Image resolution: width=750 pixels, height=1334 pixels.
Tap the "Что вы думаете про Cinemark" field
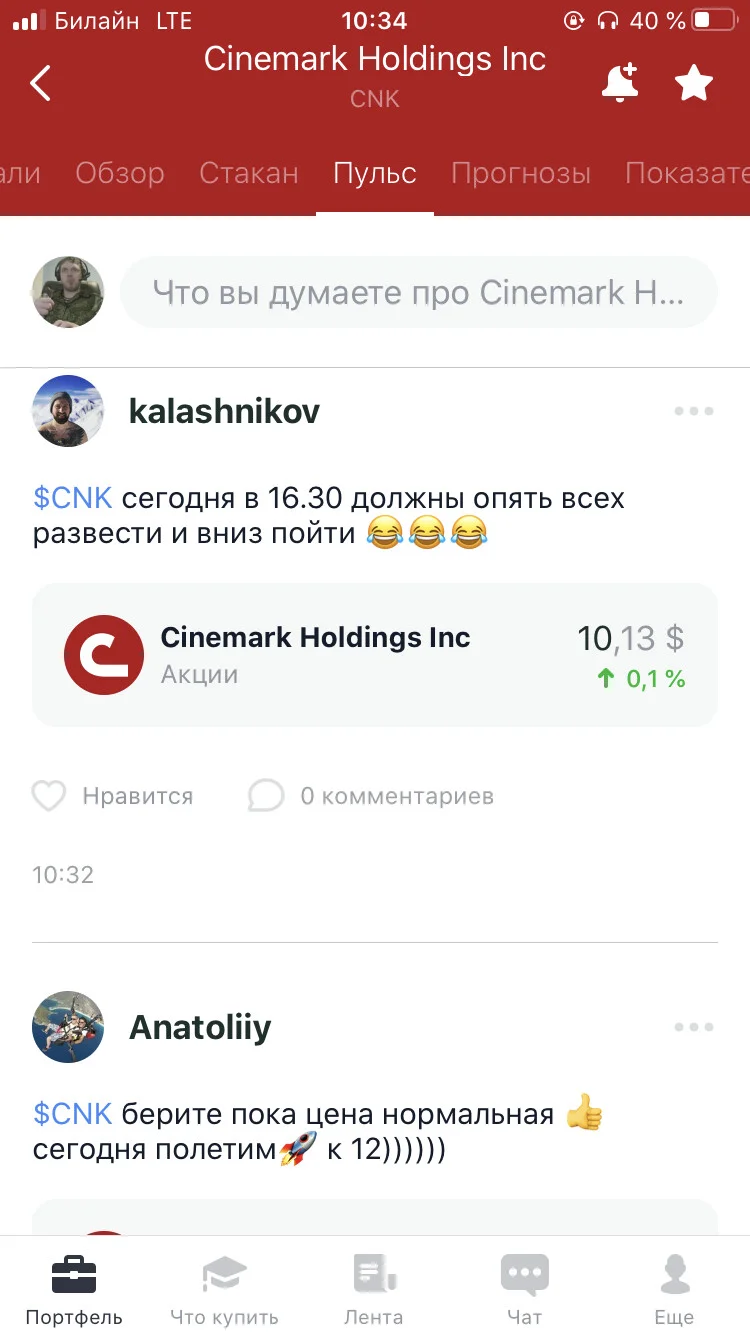pyautogui.click(x=419, y=292)
